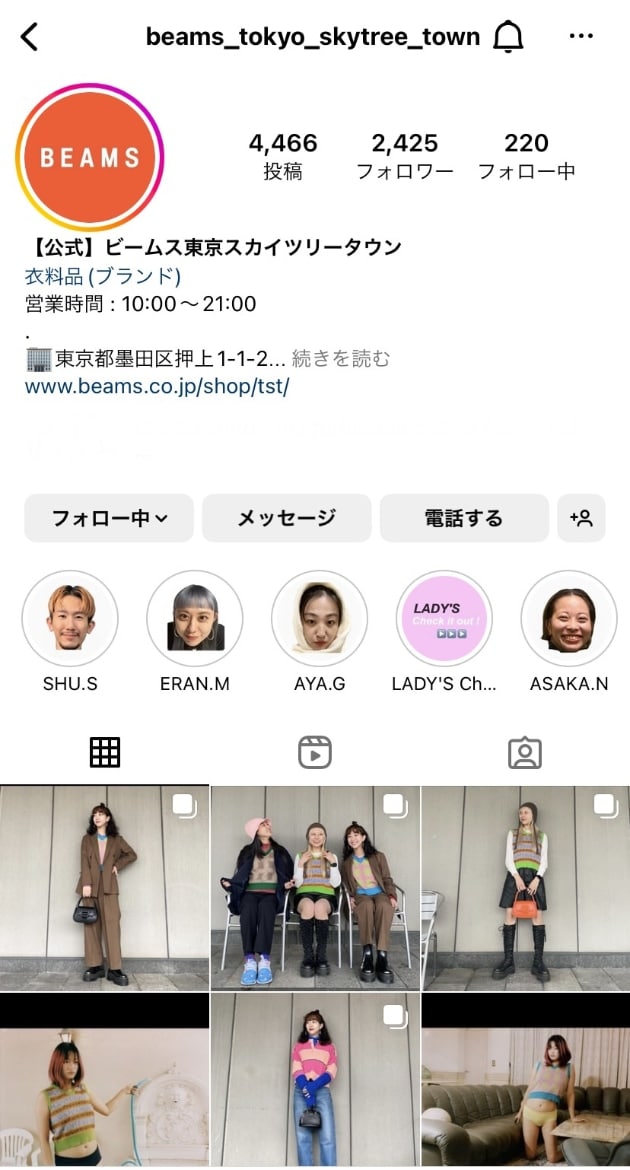The image size is (630, 1170).
Task: Open the three-dot overflow menu
Action: [581, 37]
